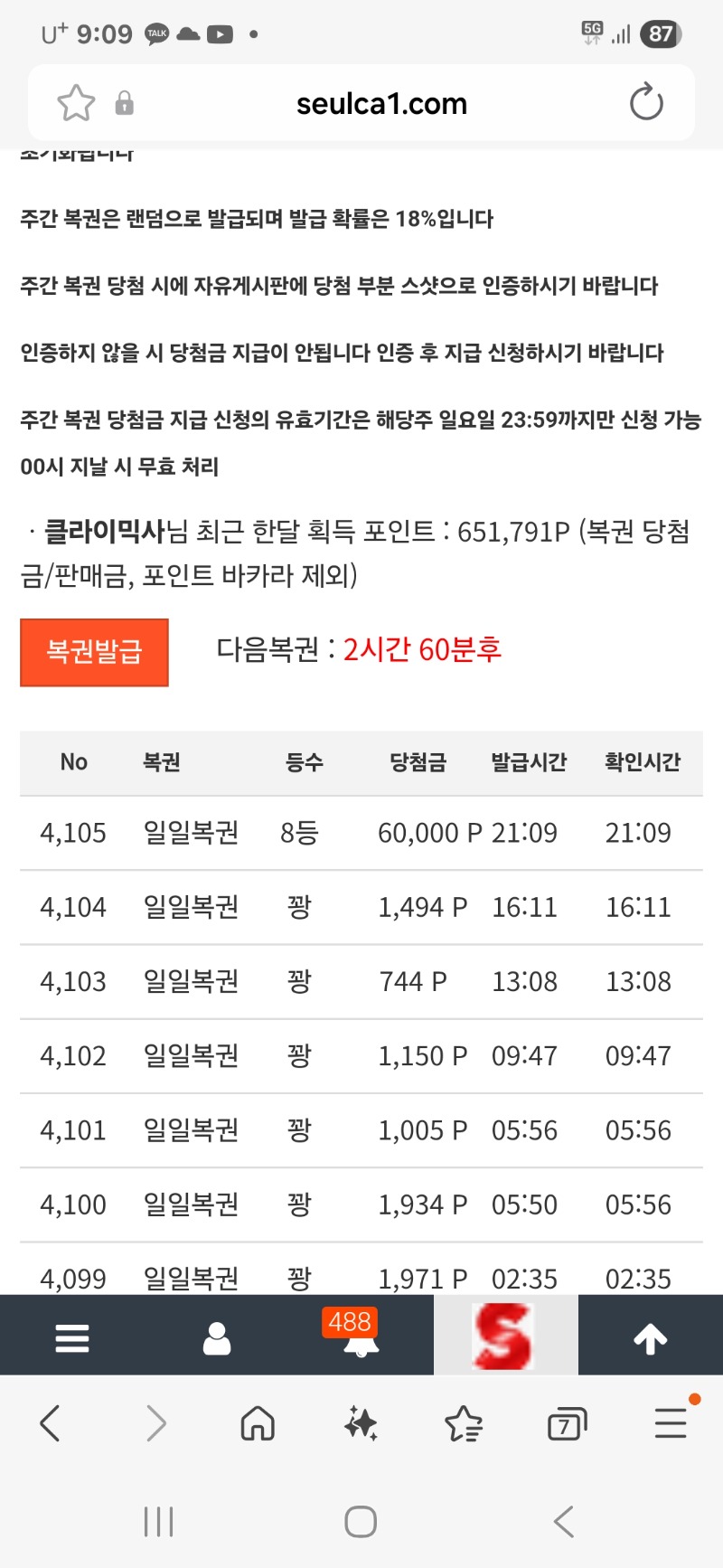Go back in the browser

click(x=51, y=1423)
